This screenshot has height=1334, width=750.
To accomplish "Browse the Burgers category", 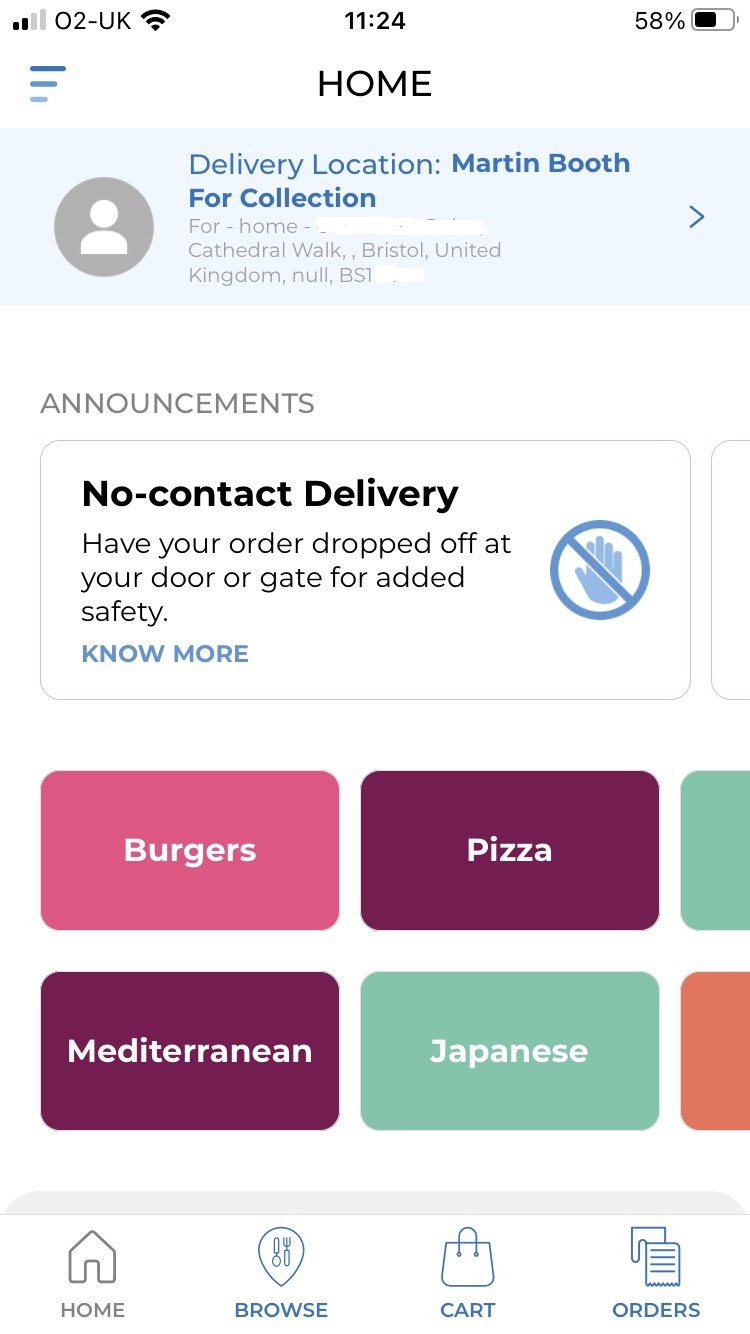I will point(190,850).
